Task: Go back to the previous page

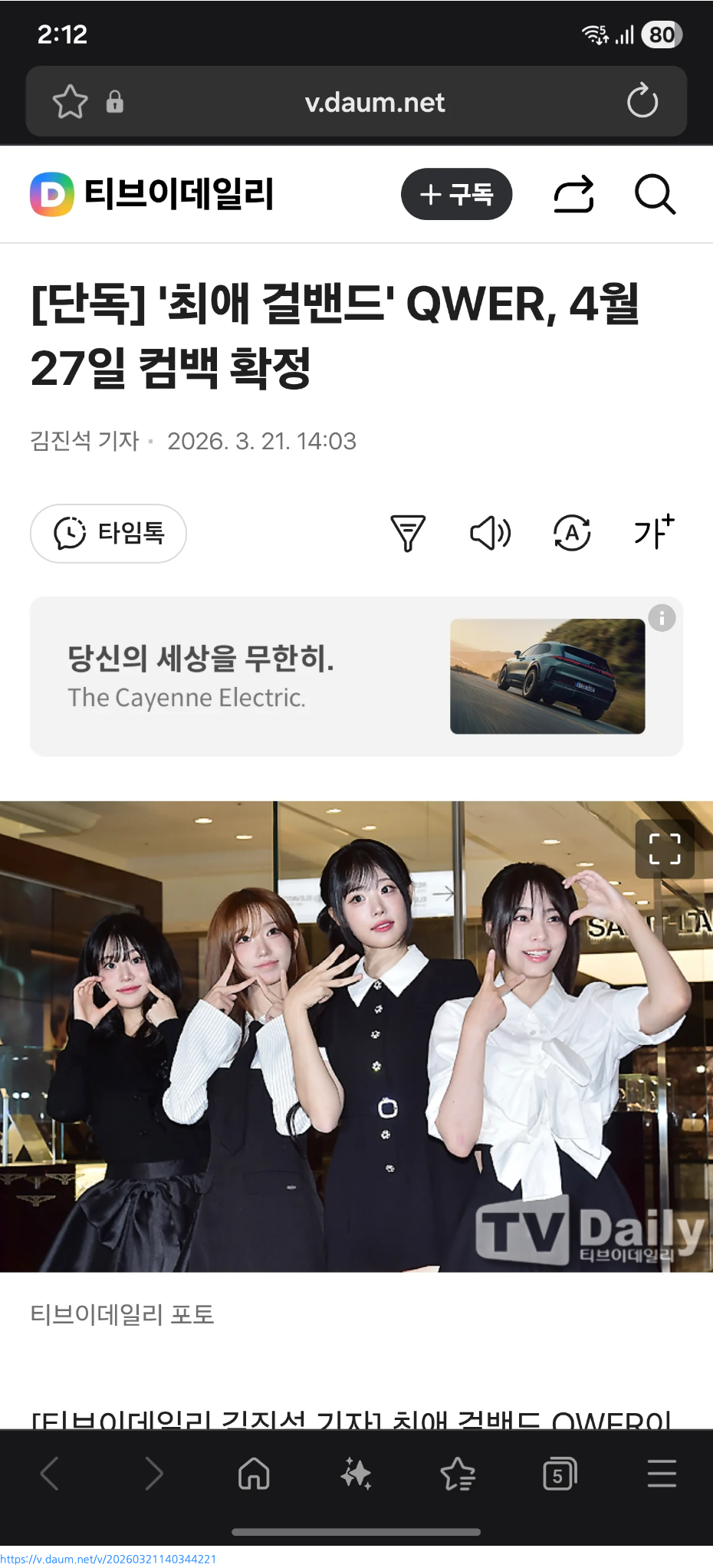Action: point(50,1473)
